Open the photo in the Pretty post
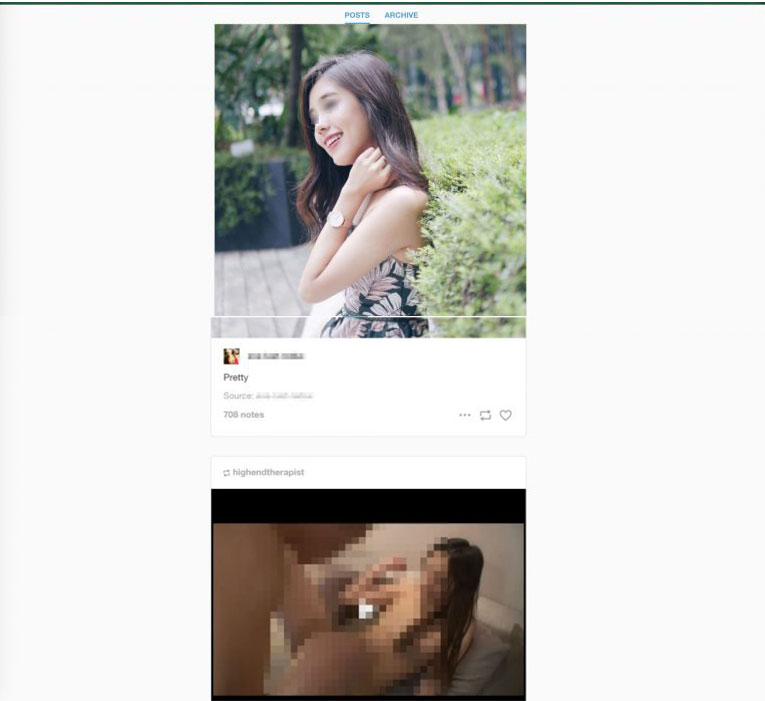Image resolution: width=765 pixels, height=701 pixels. [x=369, y=180]
